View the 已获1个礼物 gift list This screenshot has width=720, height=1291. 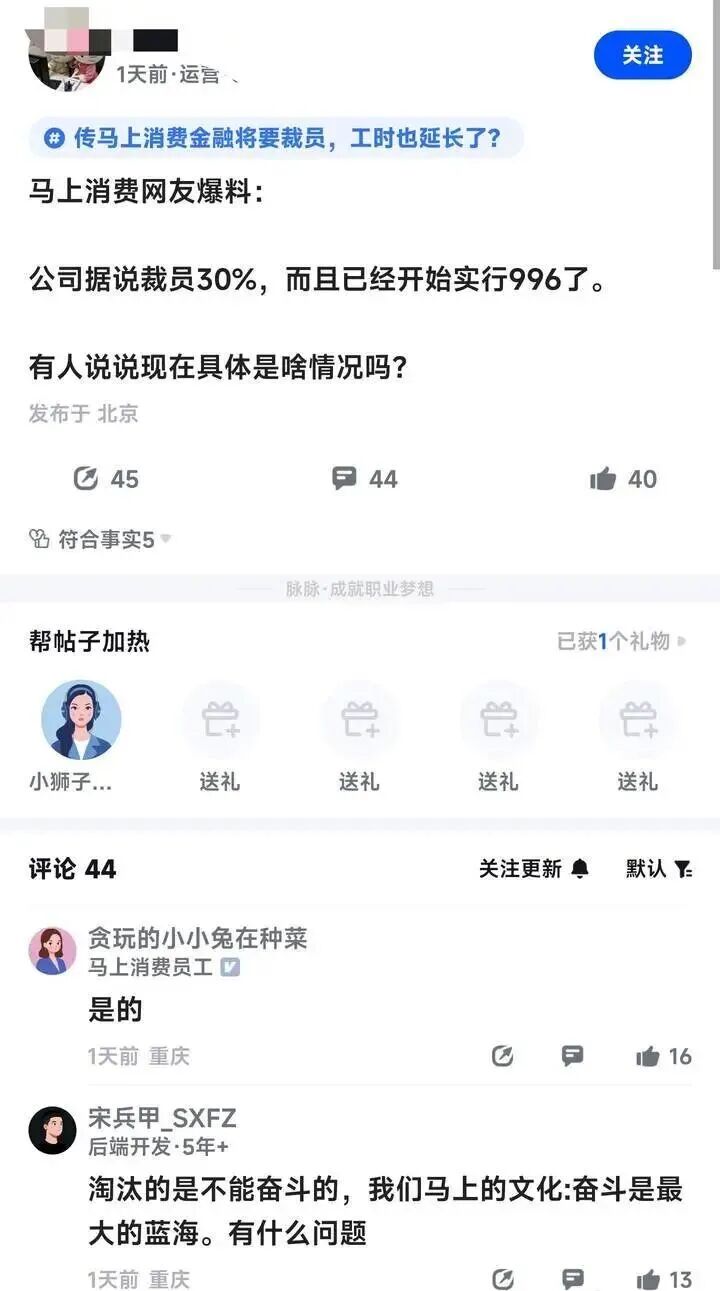pos(621,641)
